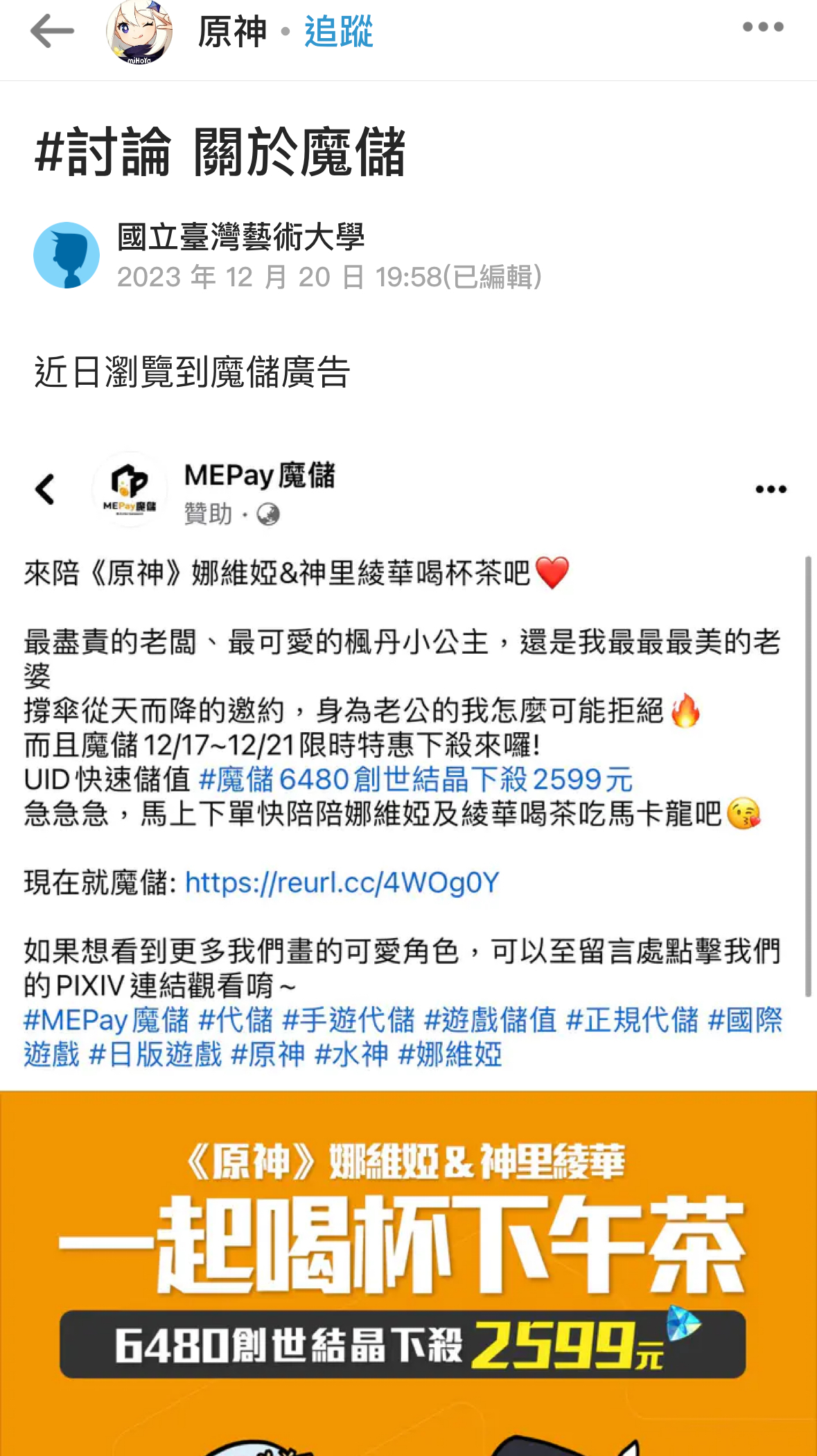Image resolution: width=817 pixels, height=1456 pixels.
Task: Open the post's overflow menu
Action: tap(763, 27)
